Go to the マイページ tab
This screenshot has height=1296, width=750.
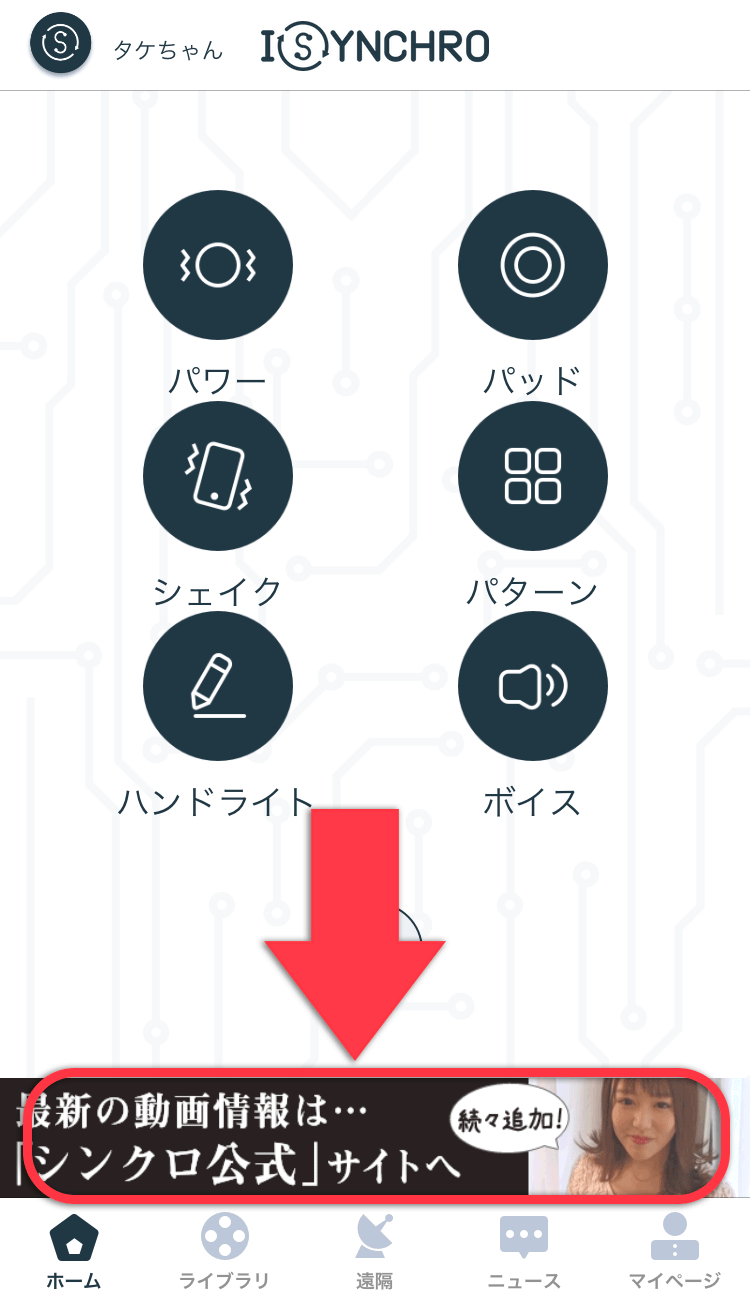pos(674,1250)
